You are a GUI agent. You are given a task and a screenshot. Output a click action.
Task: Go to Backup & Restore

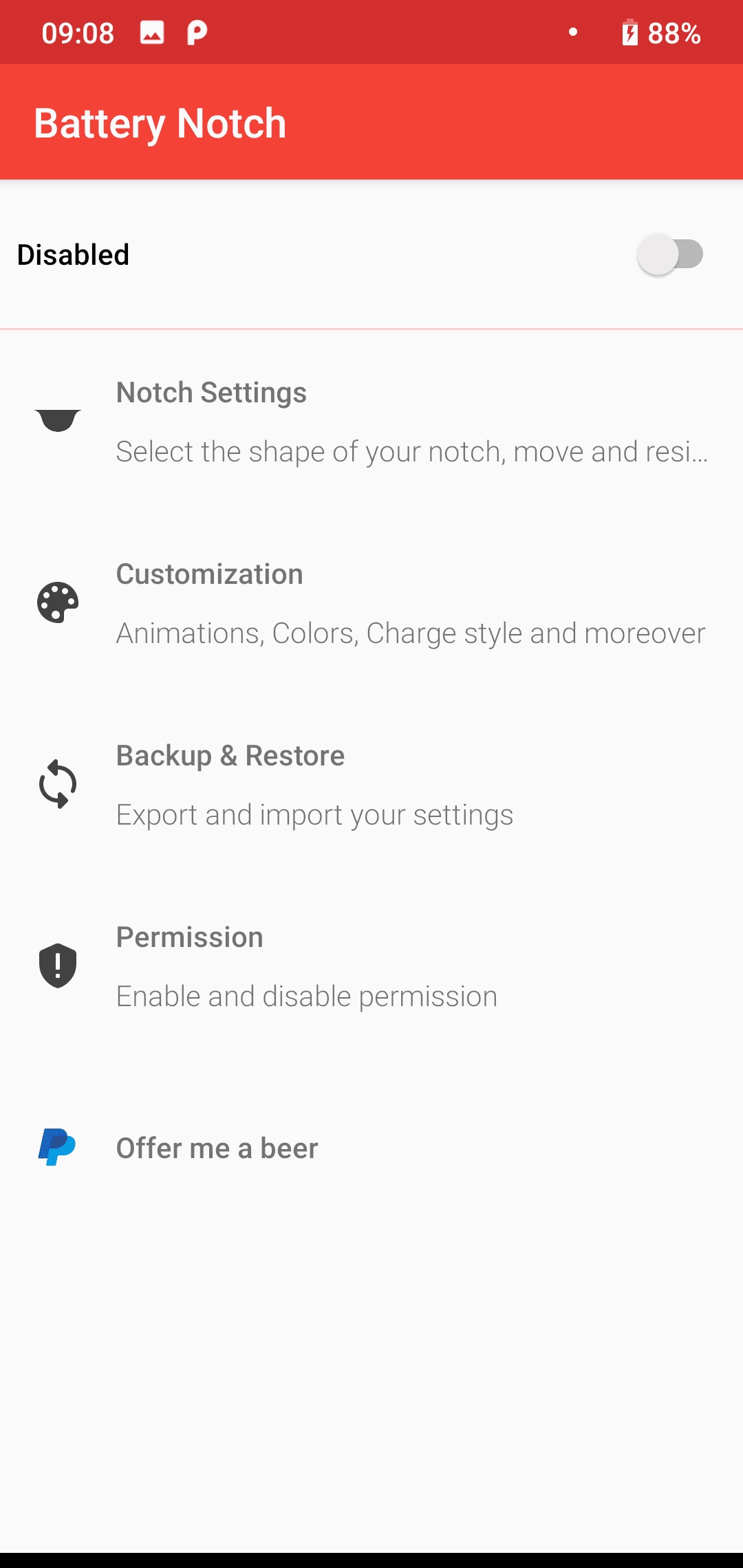[371, 785]
